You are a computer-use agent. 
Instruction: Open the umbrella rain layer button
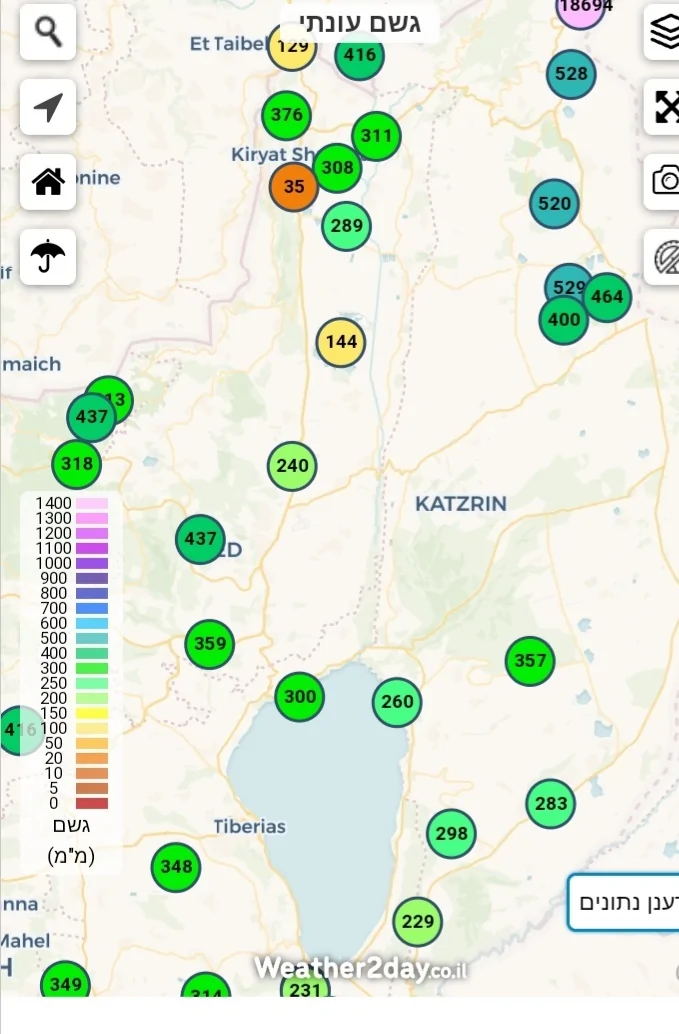[48, 257]
